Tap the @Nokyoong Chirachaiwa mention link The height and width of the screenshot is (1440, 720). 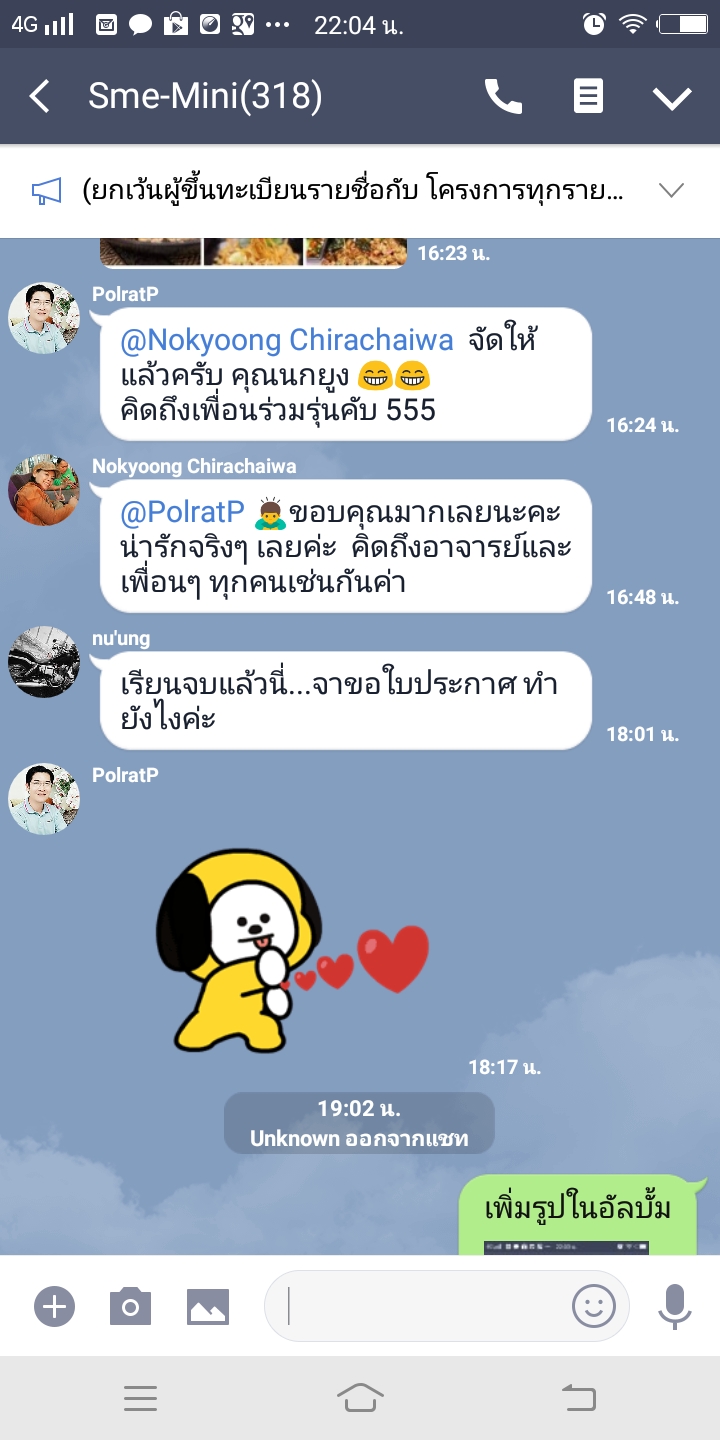pyautogui.click(x=286, y=340)
